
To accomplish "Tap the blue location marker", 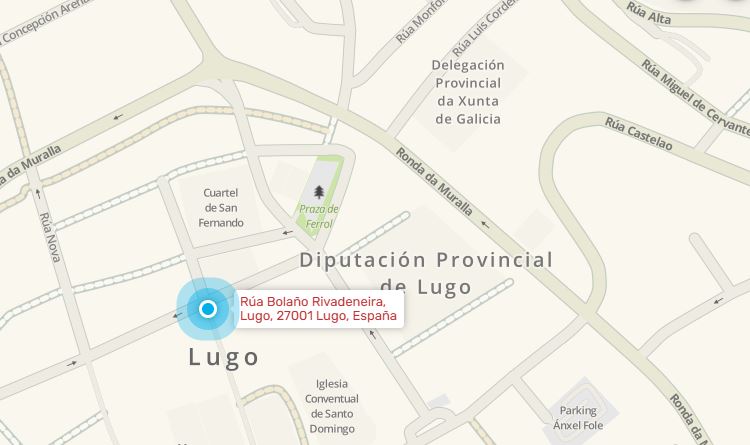I will pos(207,309).
